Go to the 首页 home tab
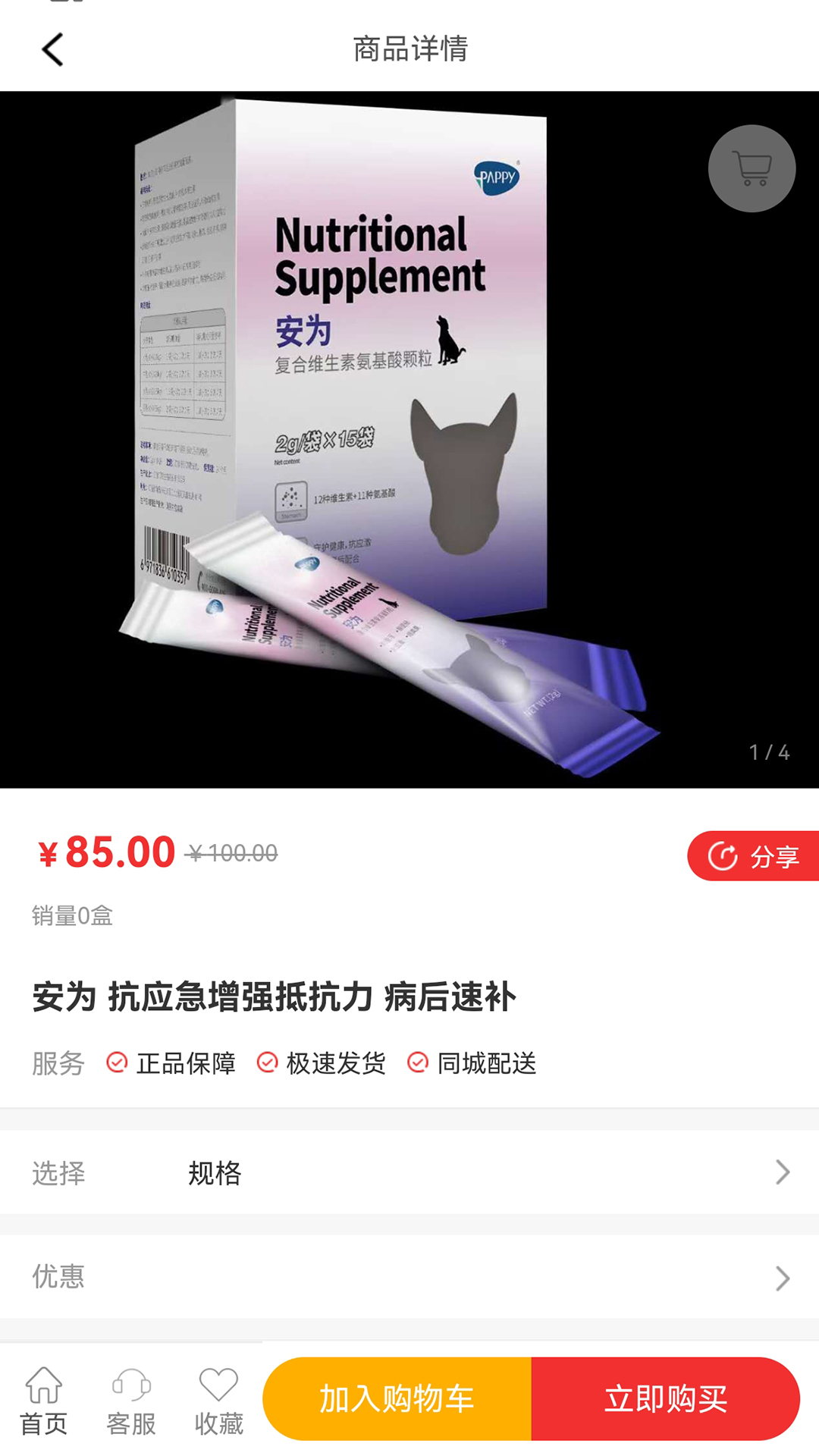819x1456 pixels. pyautogui.click(x=44, y=1401)
